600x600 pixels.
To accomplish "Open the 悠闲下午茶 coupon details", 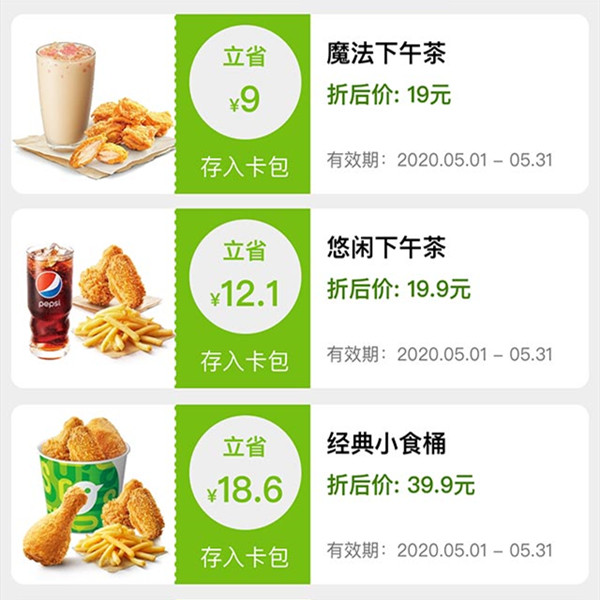I will [386, 246].
